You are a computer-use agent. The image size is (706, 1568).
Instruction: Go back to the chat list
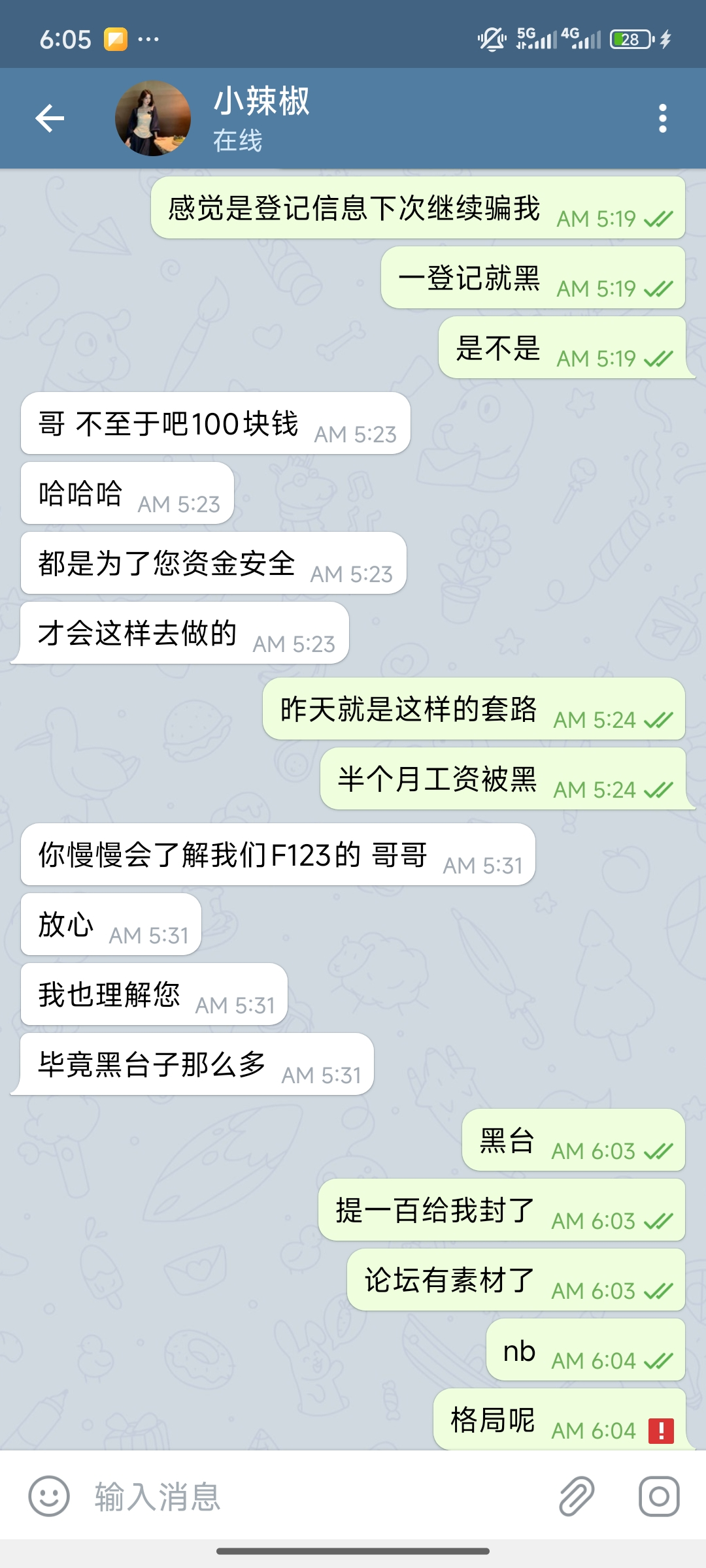point(50,118)
